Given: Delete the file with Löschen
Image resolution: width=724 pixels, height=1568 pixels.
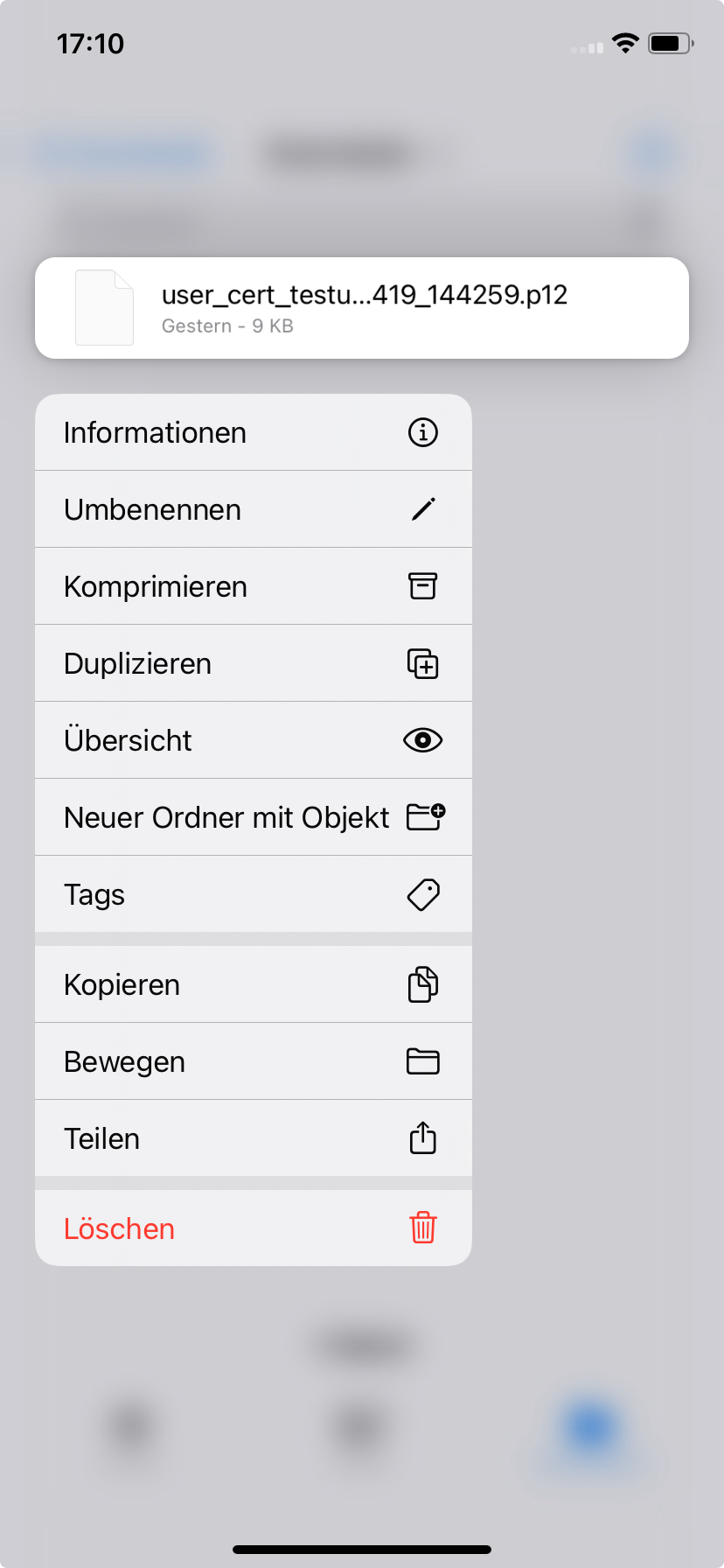Looking at the screenshot, I should (x=253, y=1228).
